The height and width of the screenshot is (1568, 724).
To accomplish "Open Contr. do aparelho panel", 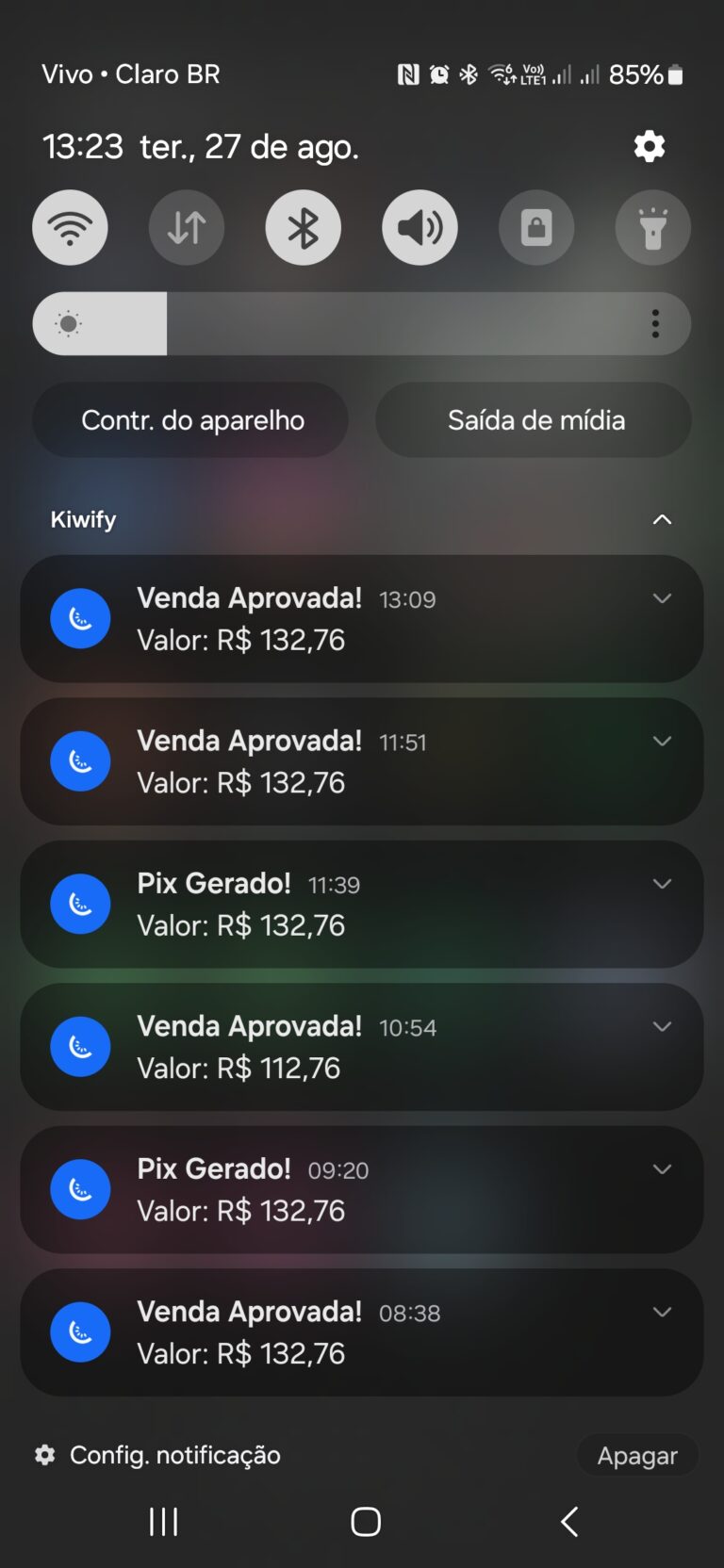I will click(x=190, y=420).
